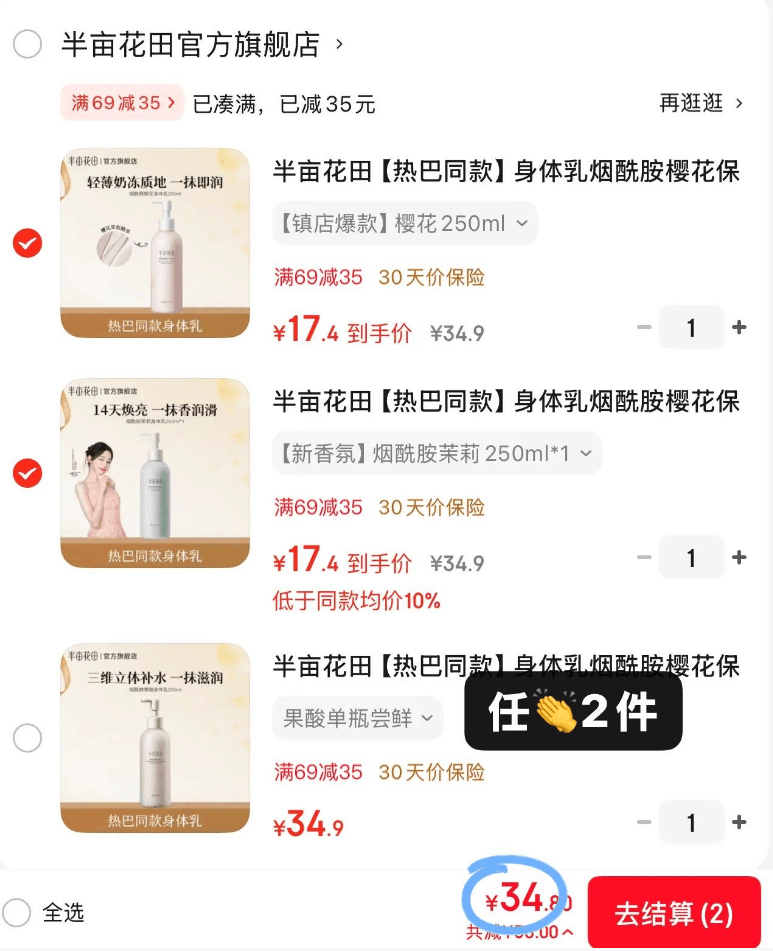Decrease quantity of the 烟酰胺茉莉 item
Screen dimensions: 773x951
pos(644,558)
